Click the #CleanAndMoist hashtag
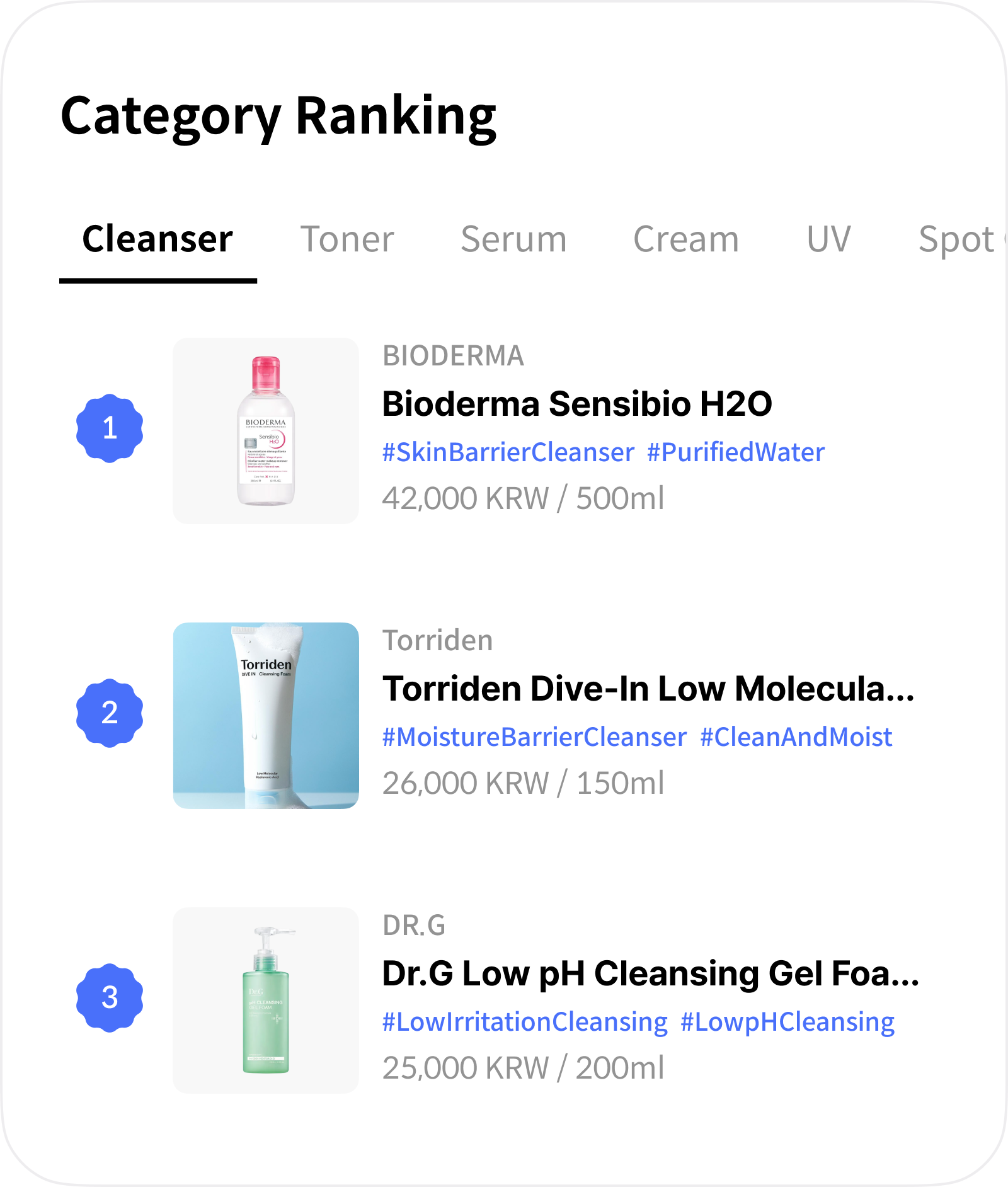This screenshot has height=1187, width=1008. tap(796, 736)
